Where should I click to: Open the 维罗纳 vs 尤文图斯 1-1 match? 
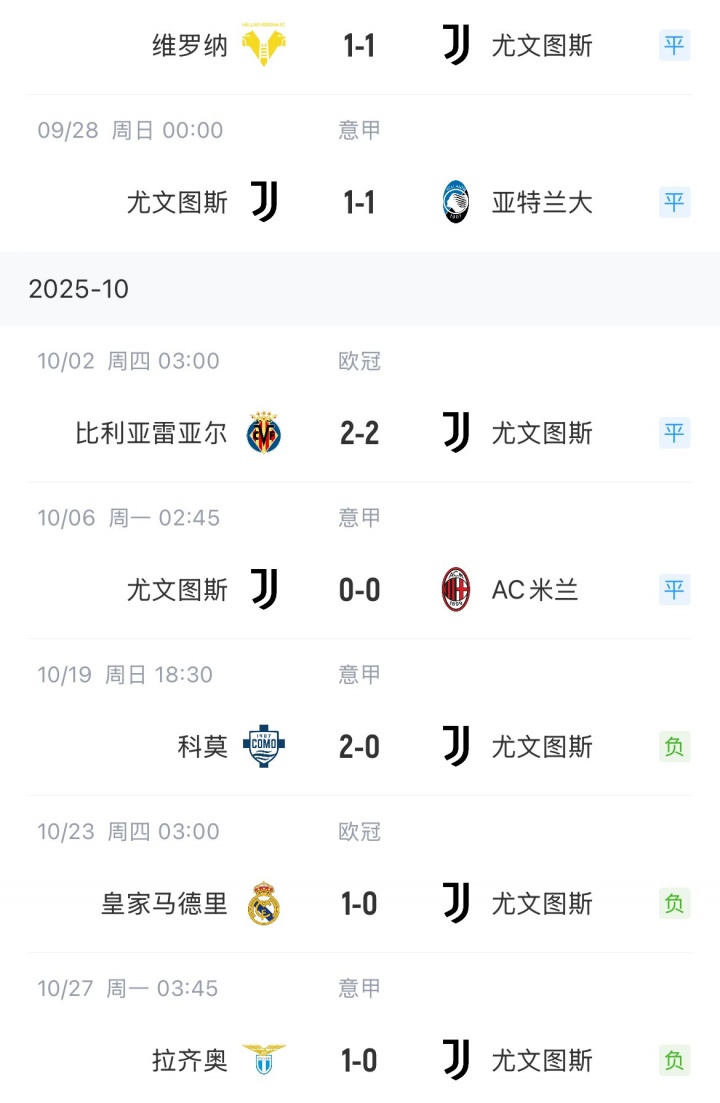pyautogui.click(x=359, y=46)
